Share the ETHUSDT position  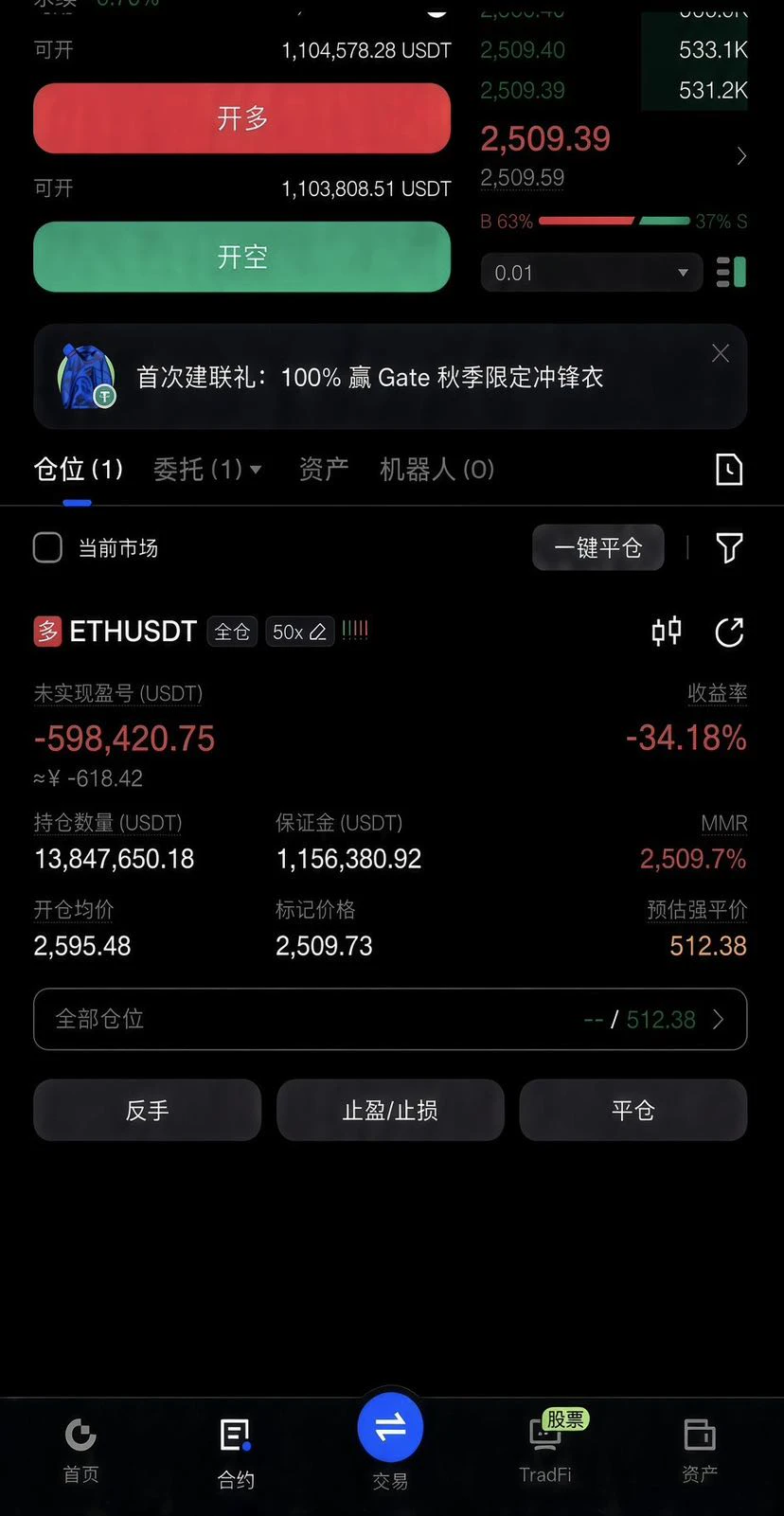coord(729,632)
